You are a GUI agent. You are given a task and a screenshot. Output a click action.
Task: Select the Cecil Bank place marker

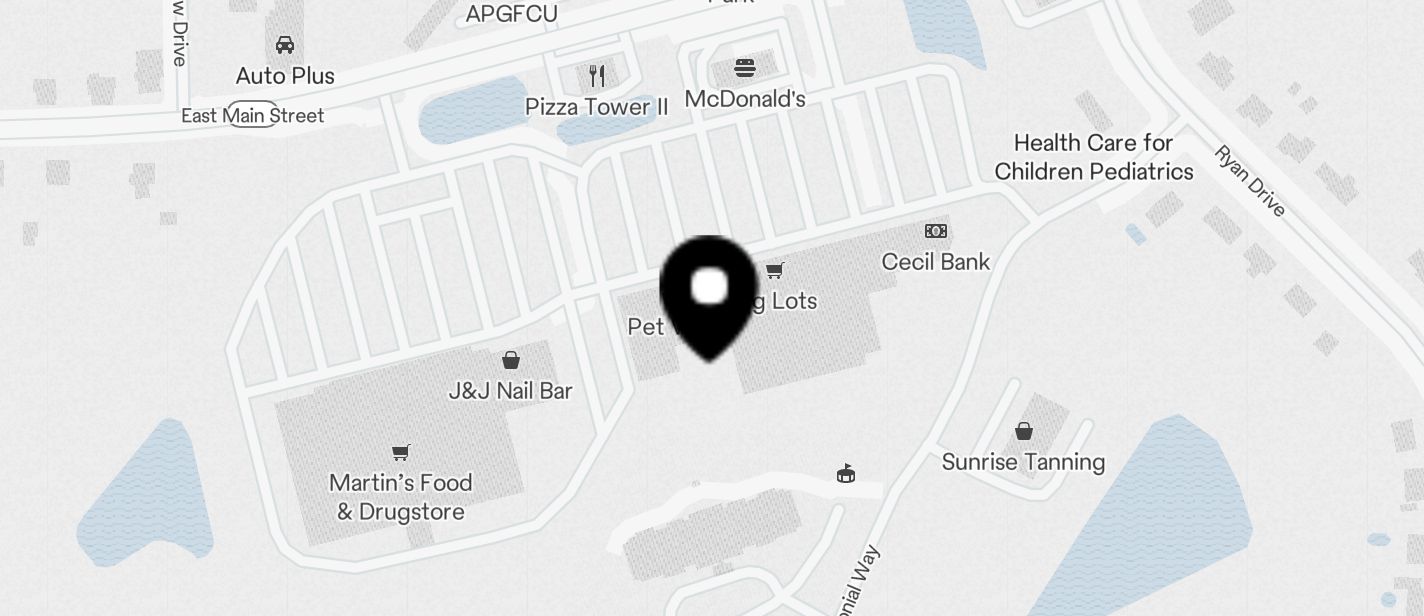(x=936, y=232)
